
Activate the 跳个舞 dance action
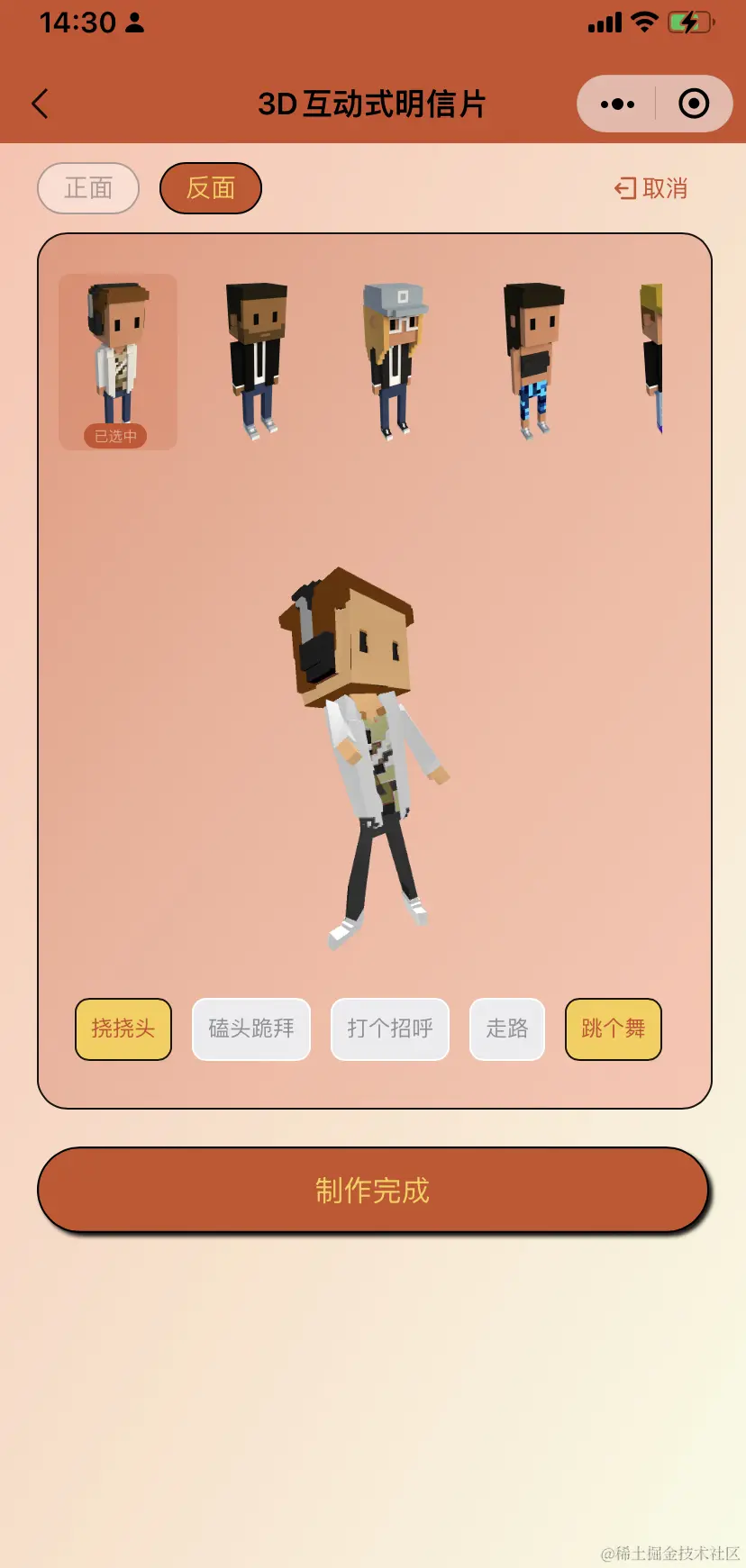[x=614, y=1029]
